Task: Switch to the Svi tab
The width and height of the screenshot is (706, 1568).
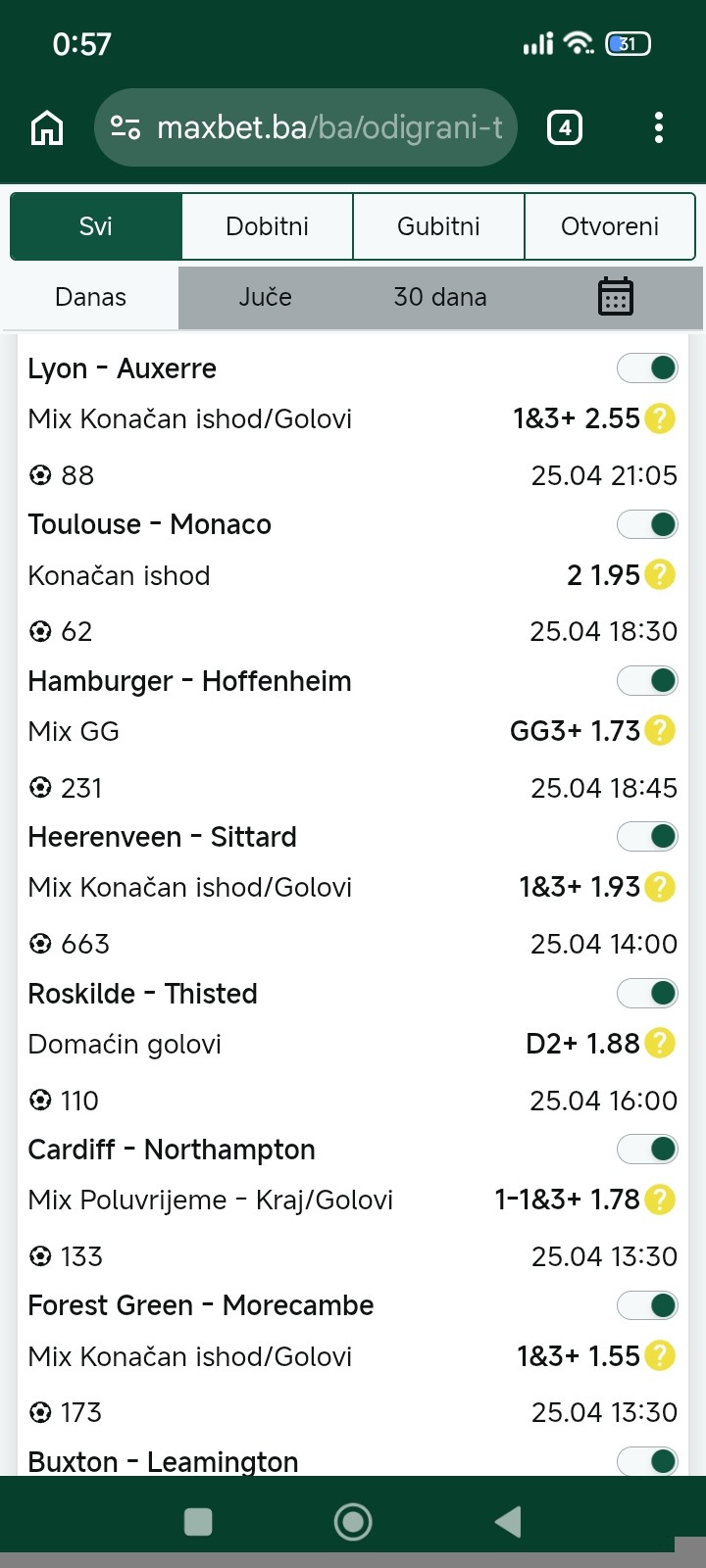Action: click(x=96, y=226)
